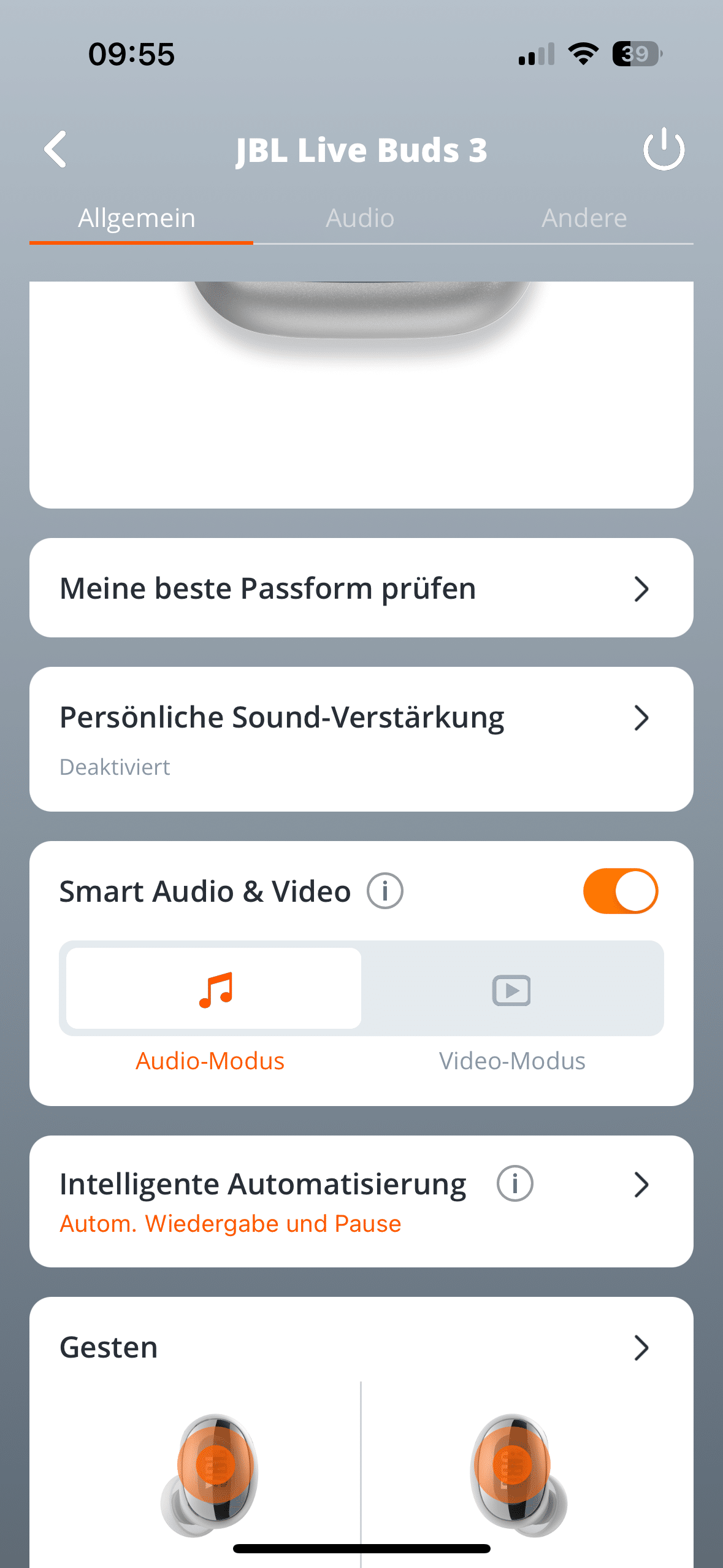Select the Allgemein tab
The height and width of the screenshot is (1568, 723).
pos(137,218)
